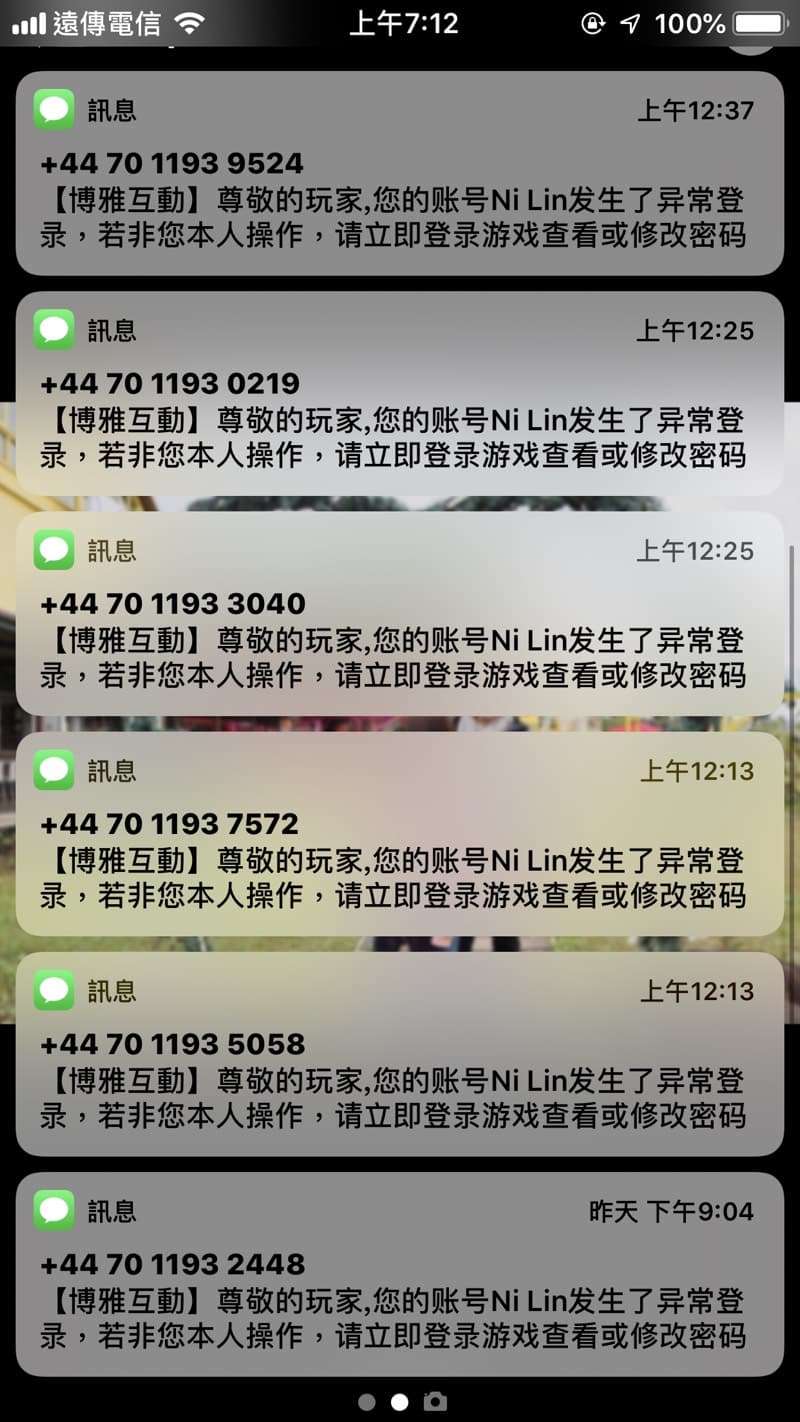Open the message from +44 70 1193 7572

(x=400, y=835)
